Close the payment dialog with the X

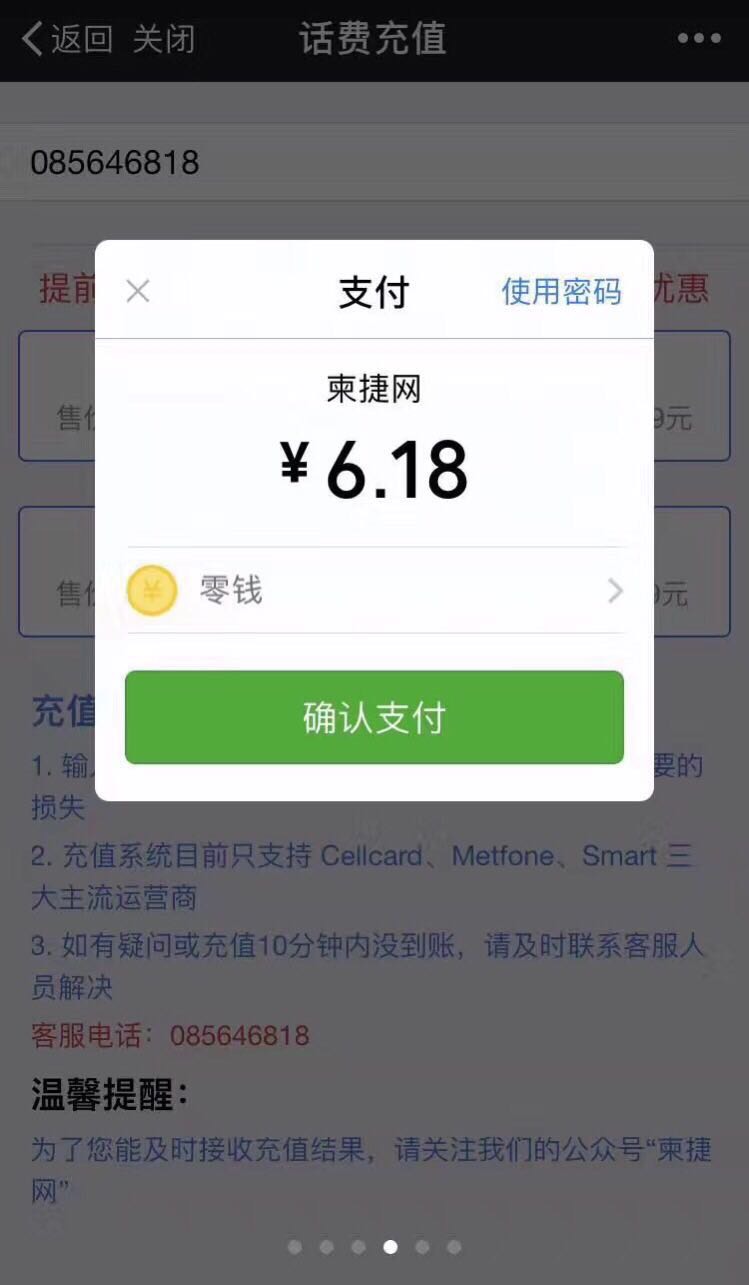click(x=138, y=291)
